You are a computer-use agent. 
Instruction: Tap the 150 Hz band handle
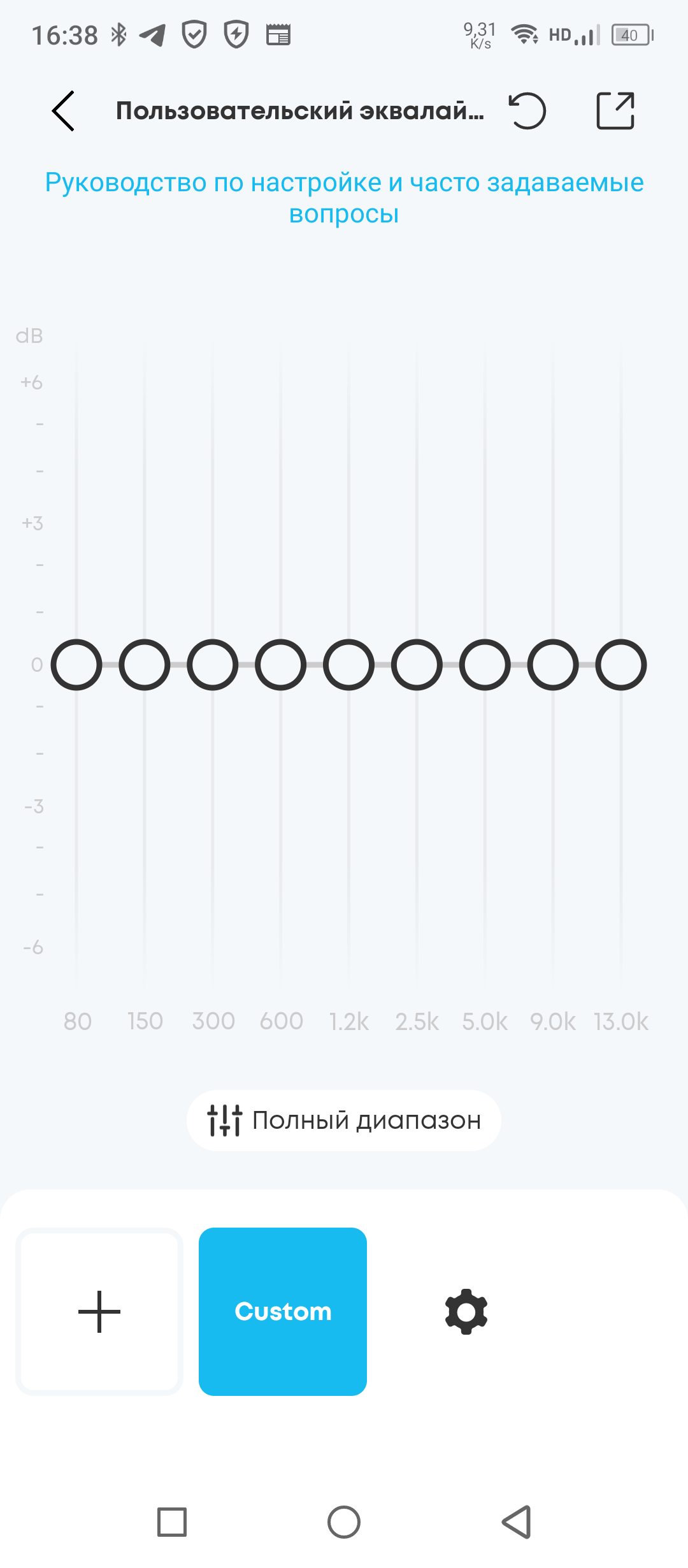145,665
